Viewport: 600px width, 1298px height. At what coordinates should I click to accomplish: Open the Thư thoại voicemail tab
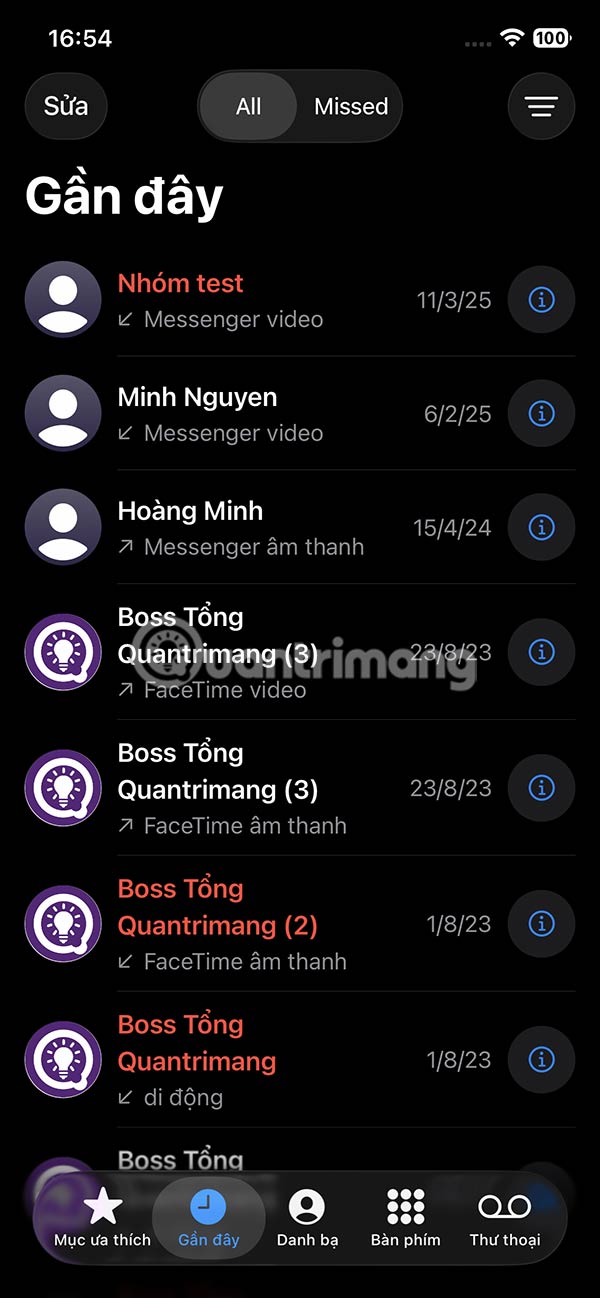click(504, 1218)
